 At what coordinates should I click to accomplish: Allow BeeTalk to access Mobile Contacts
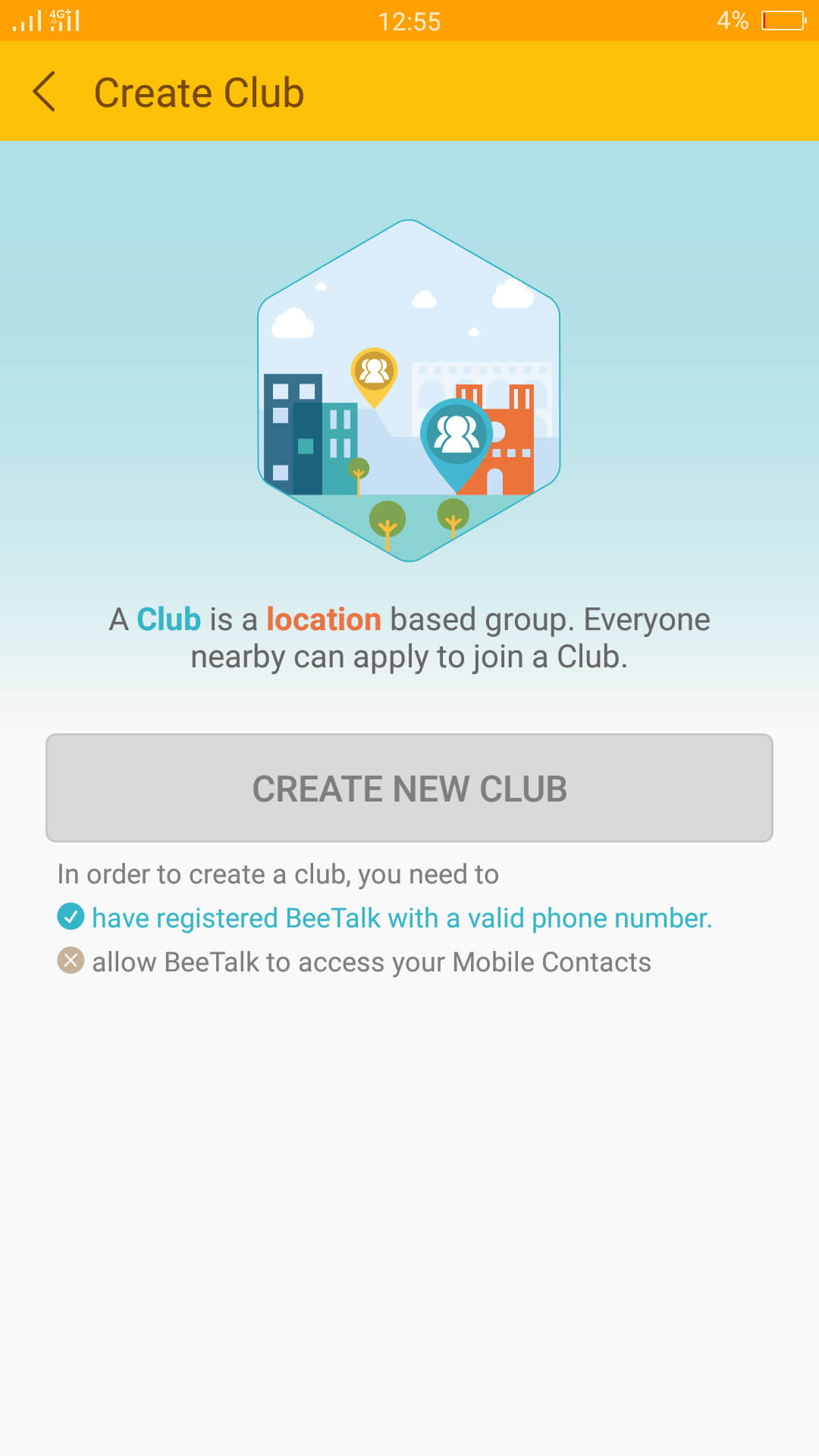point(371,962)
